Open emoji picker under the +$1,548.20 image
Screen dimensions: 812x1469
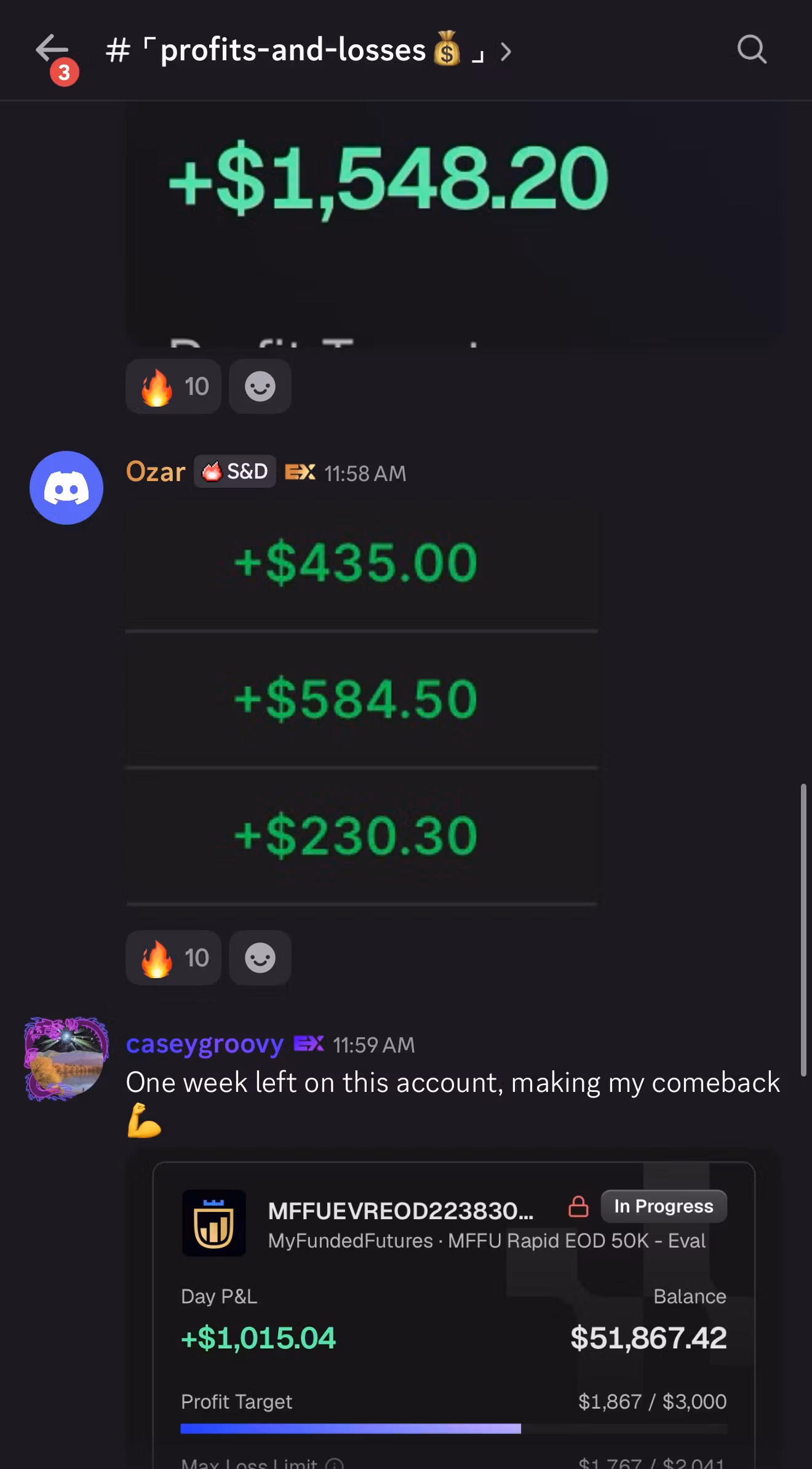point(260,386)
